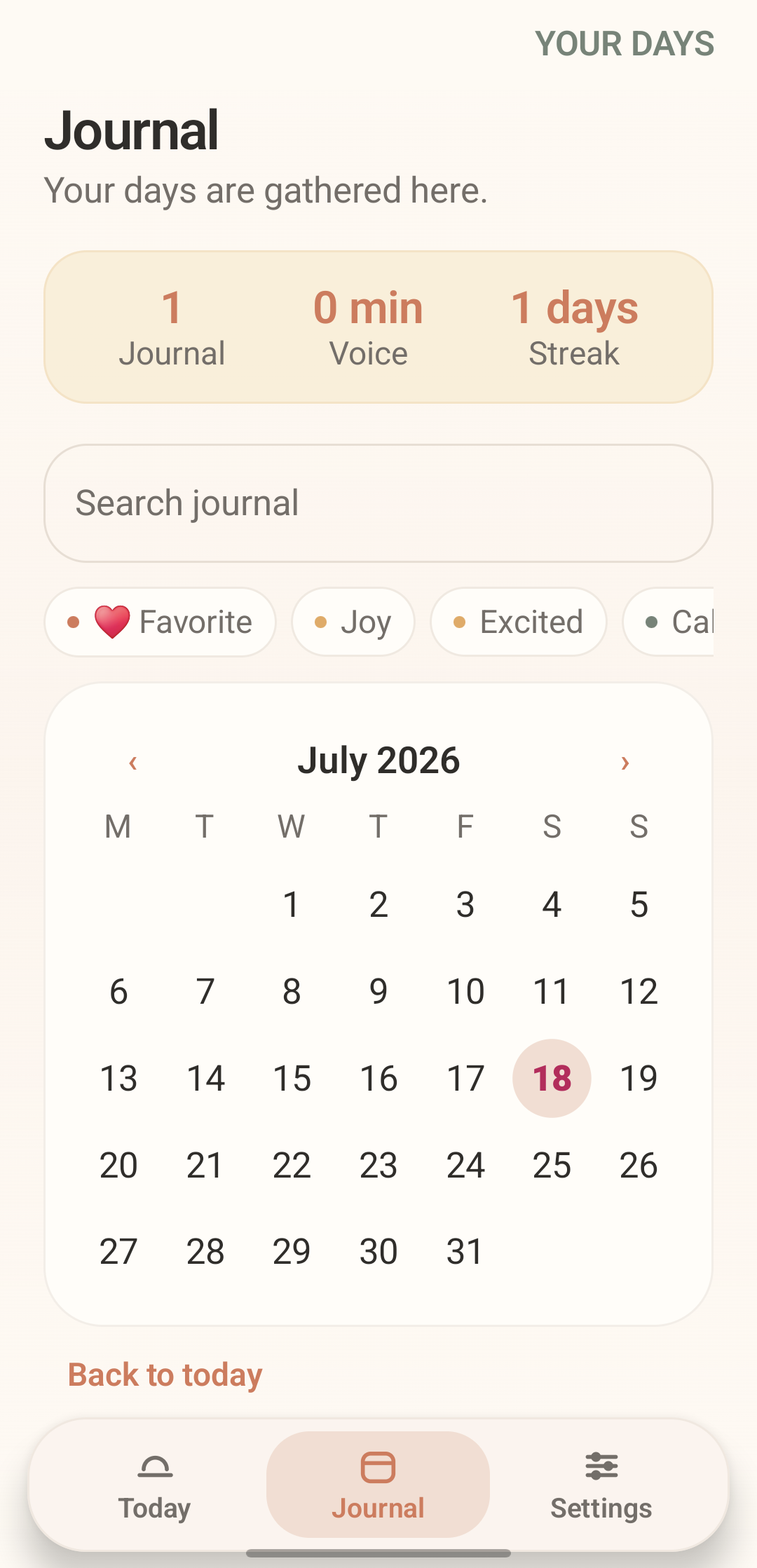
Task: Choose July 7 on the calendar
Action: coord(205,991)
